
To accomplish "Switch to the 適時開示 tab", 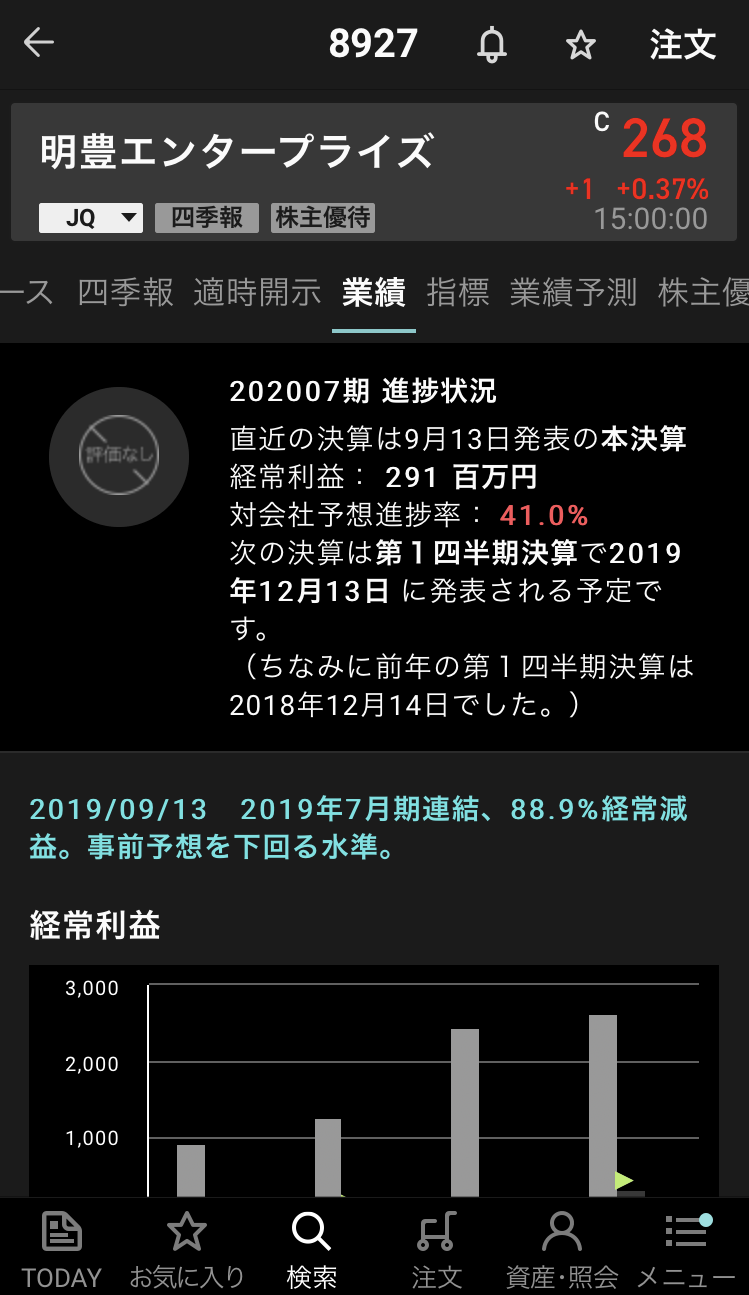I will (x=257, y=292).
